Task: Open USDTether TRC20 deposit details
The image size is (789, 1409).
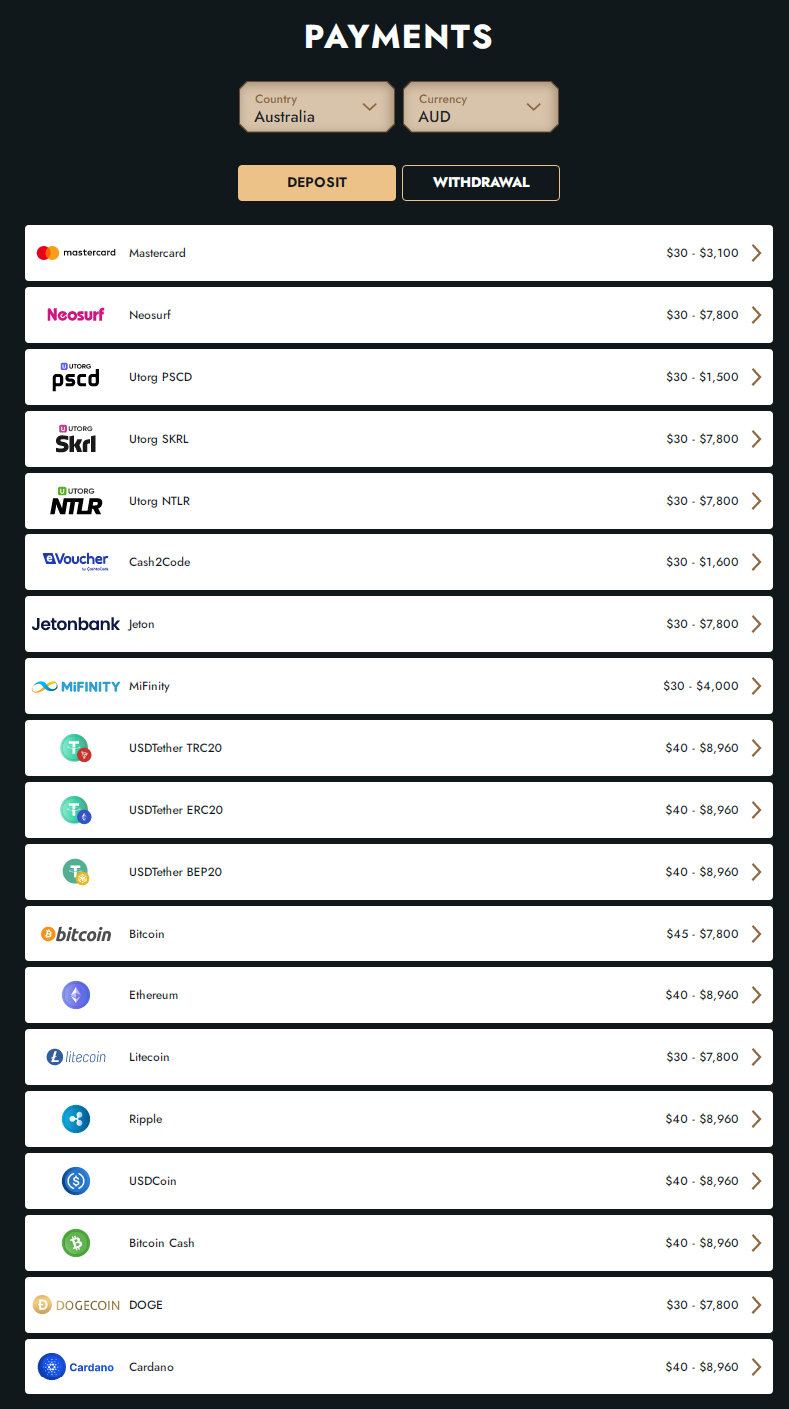Action: pyautogui.click(x=399, y=748)
